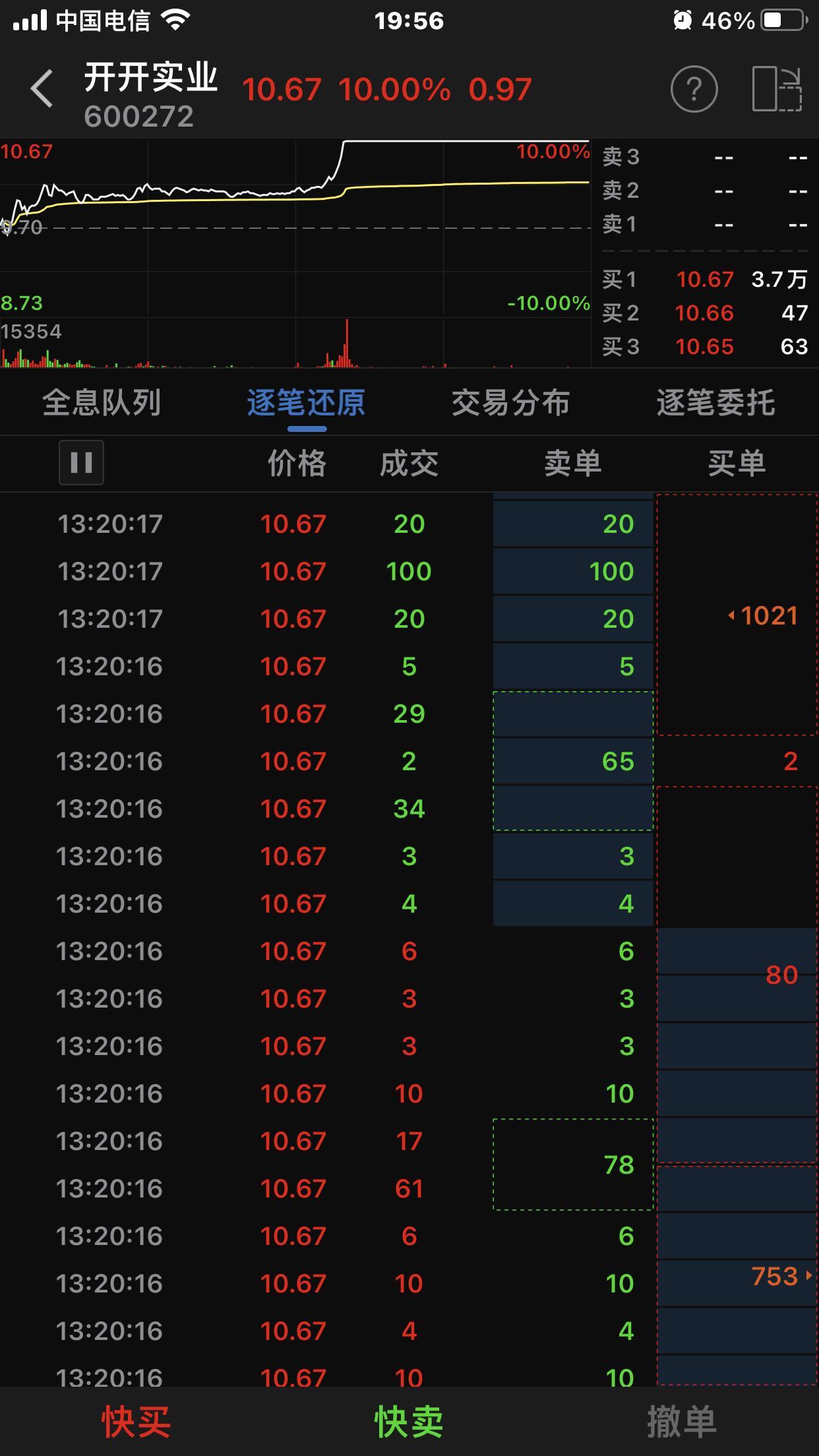
Task: Select the 买1 quote at 10.67
Action: pyautogui.click(x=705, y=279)
